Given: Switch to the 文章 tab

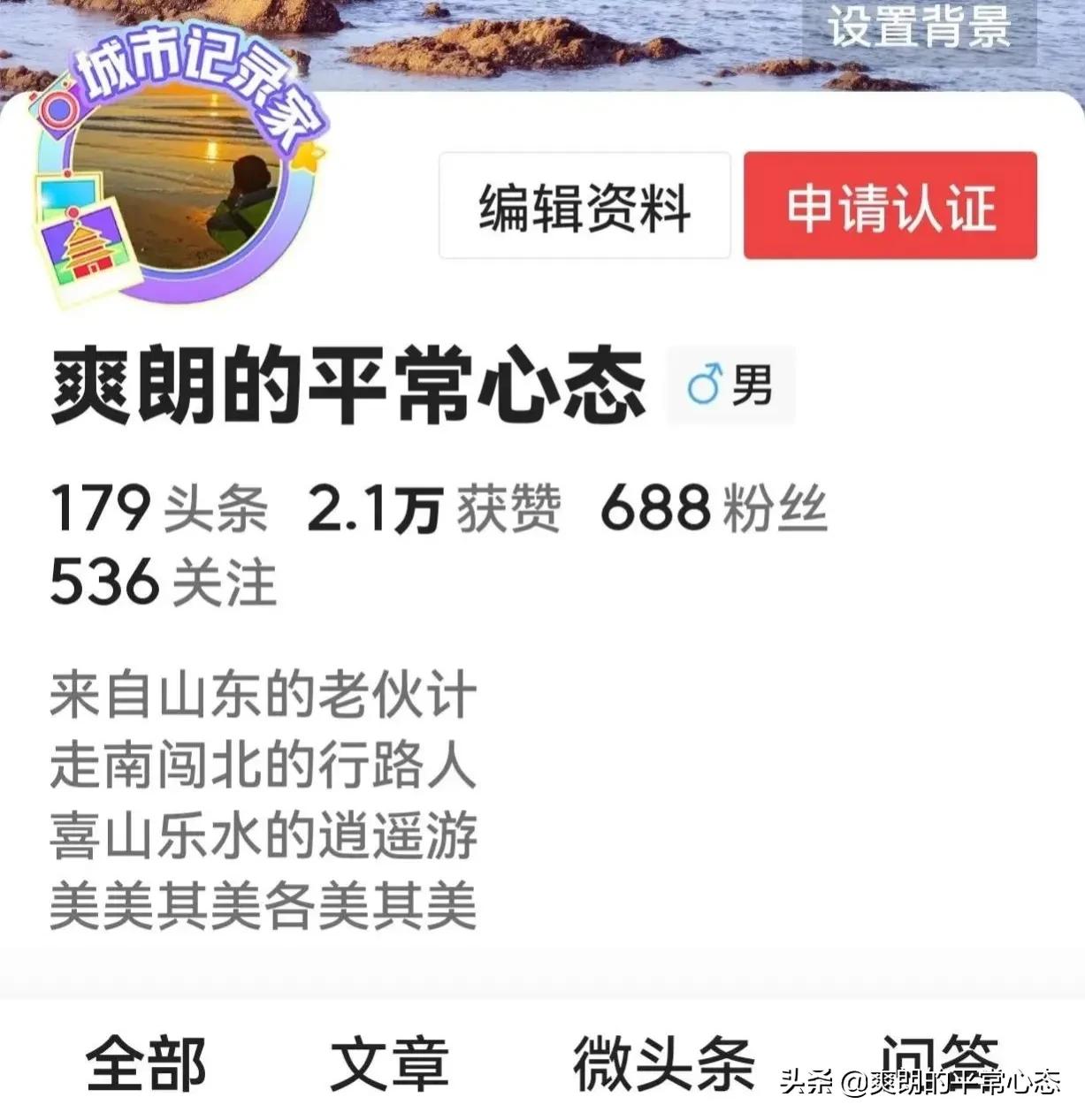Looking at the screenshot, I should (389, 1063).
